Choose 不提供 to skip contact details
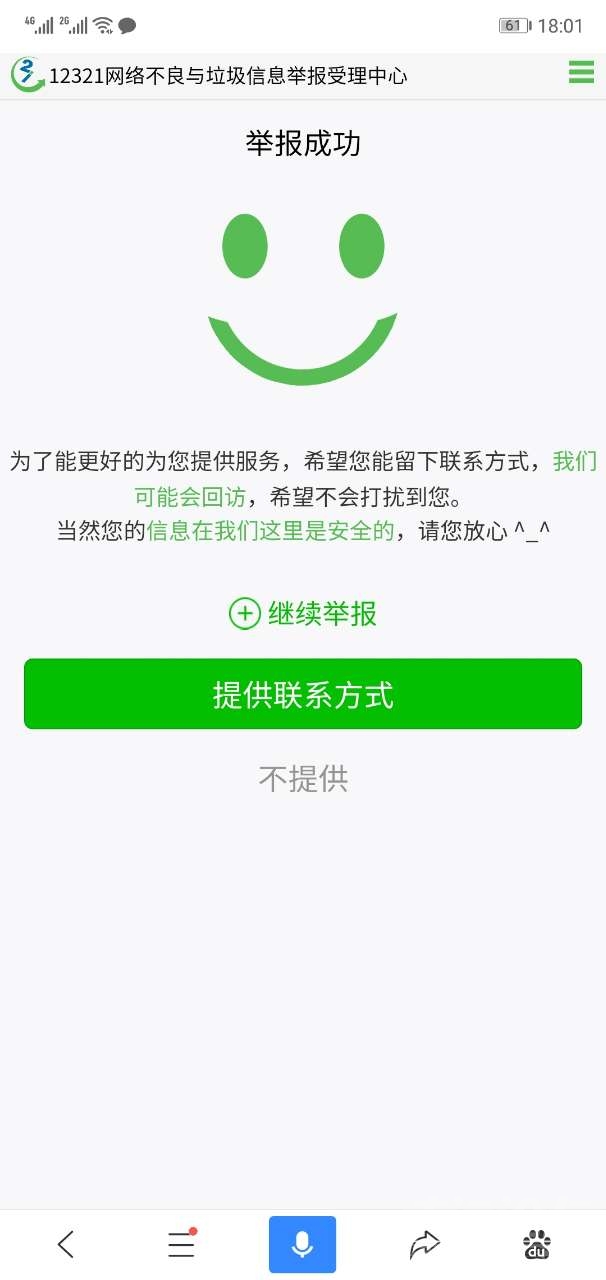Image resolution: width=606 pixels, height=1280 pixels. [303, 778]
